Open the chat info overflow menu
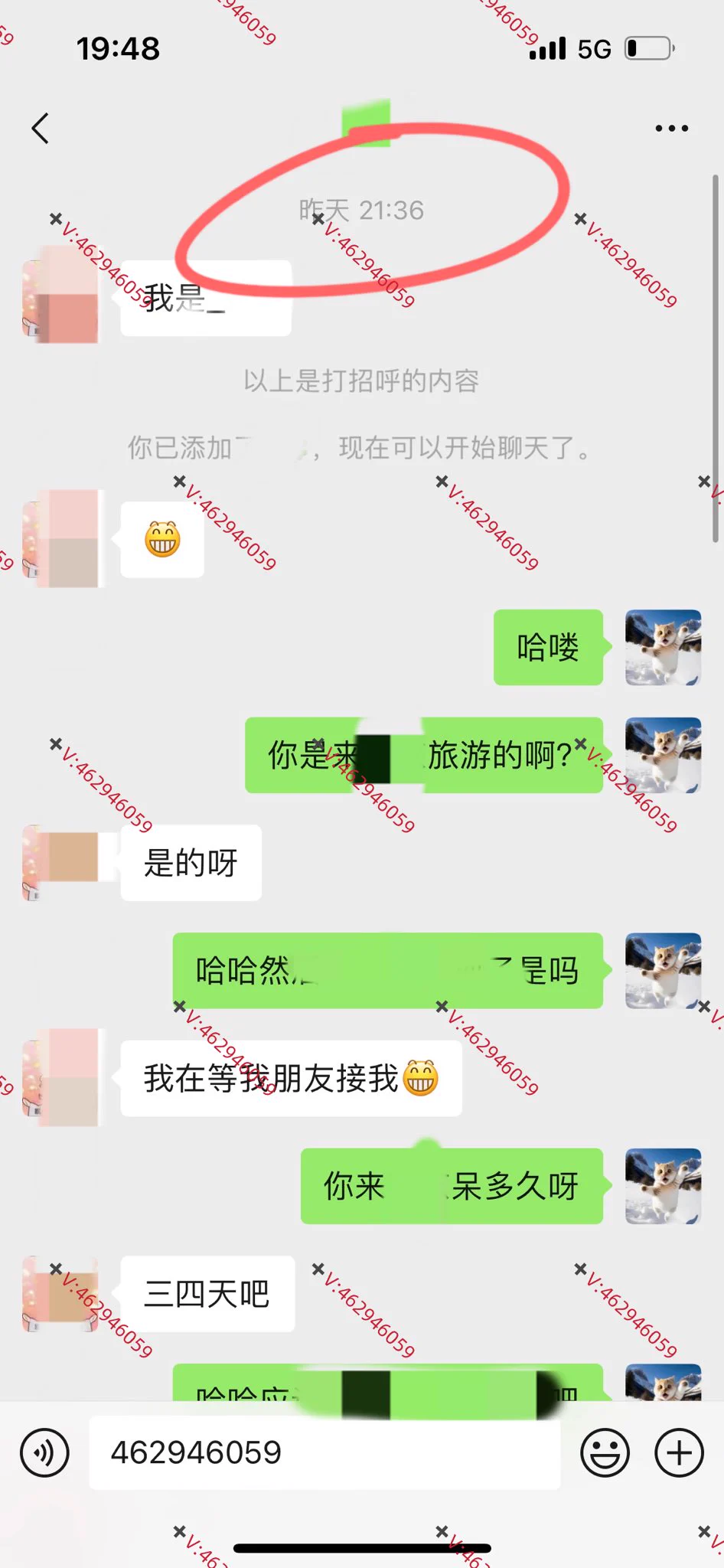The height and width of the screenshot is (1568, 724). pos(671,129)
